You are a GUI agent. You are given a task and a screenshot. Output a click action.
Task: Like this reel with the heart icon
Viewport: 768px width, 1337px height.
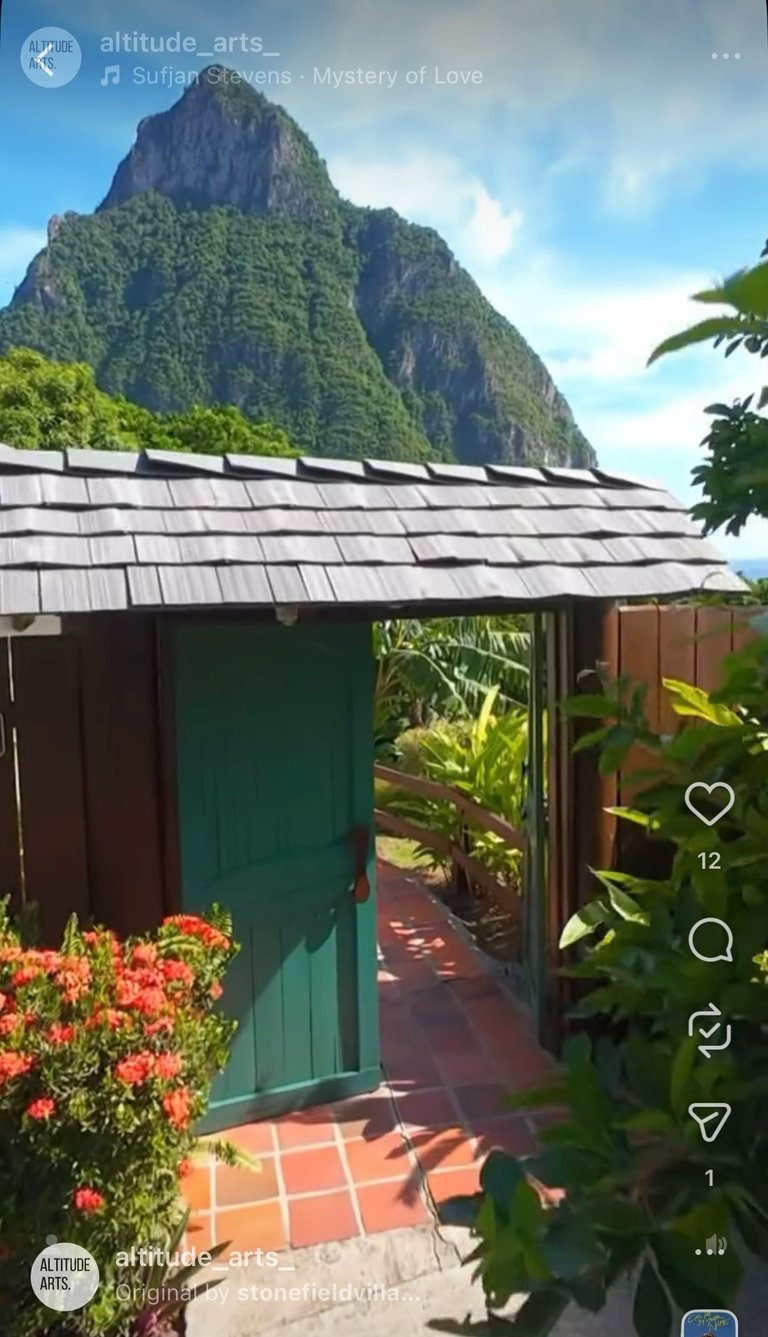coord(709,803)
